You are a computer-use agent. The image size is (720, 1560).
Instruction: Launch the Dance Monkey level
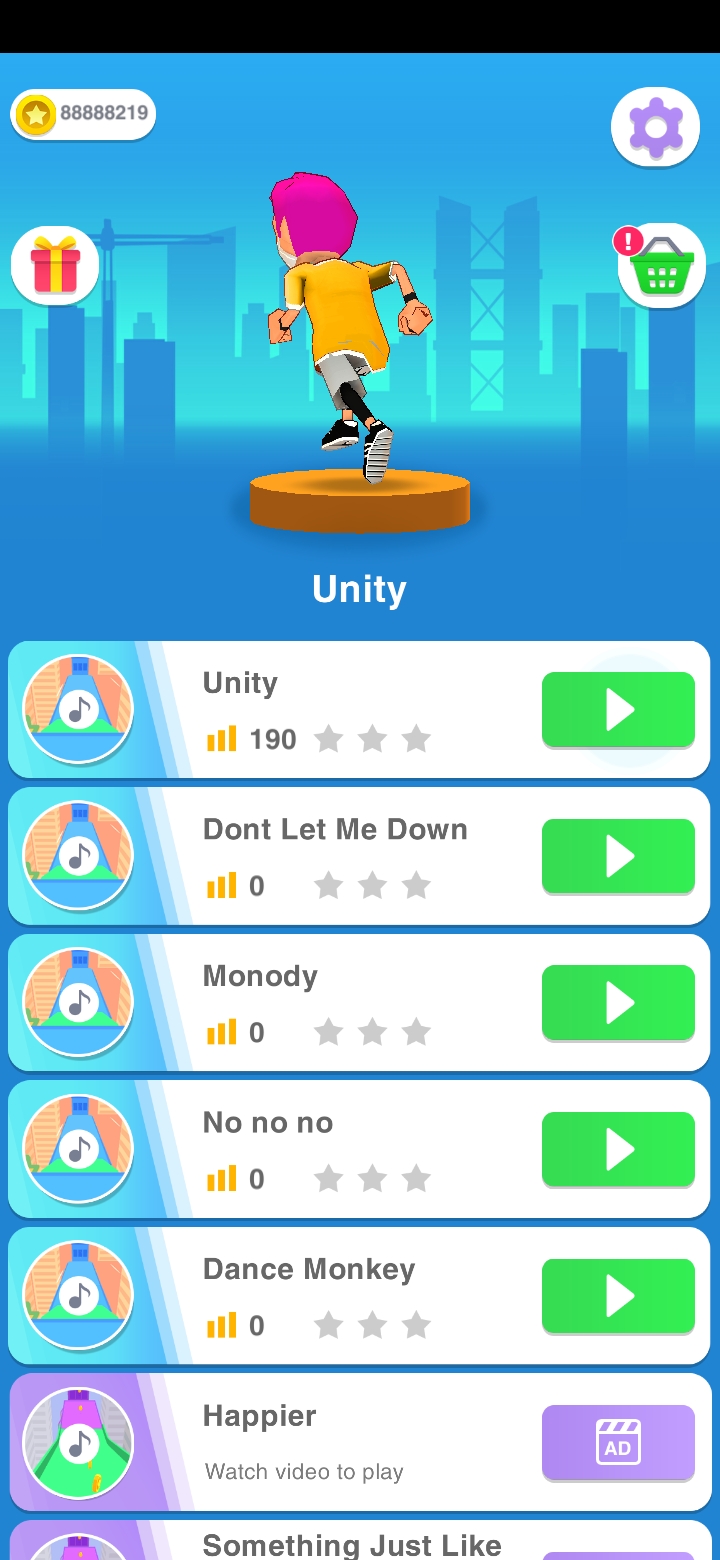pyautogui.click(x=618, y=1296)
